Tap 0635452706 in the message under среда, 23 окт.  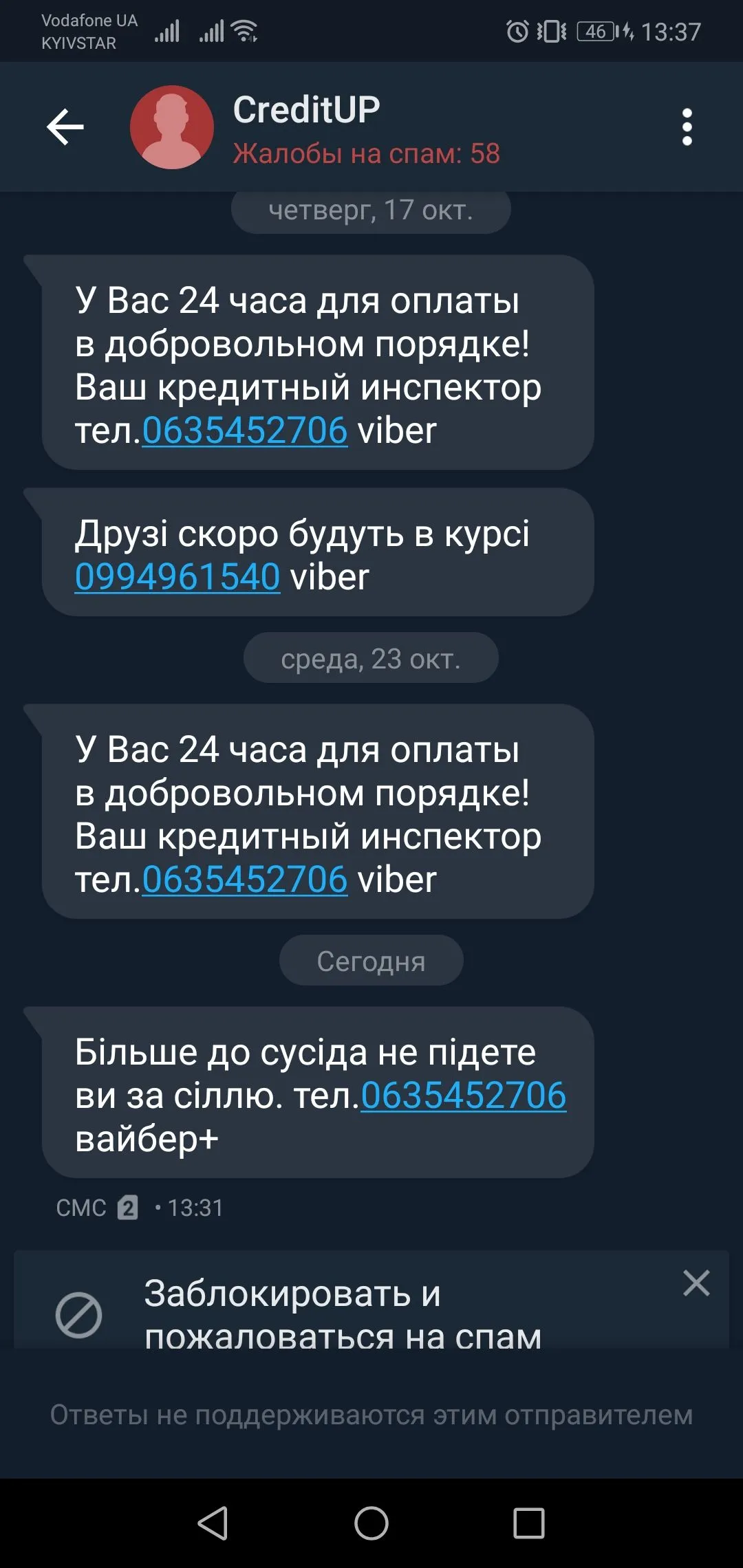coord(245,880)
